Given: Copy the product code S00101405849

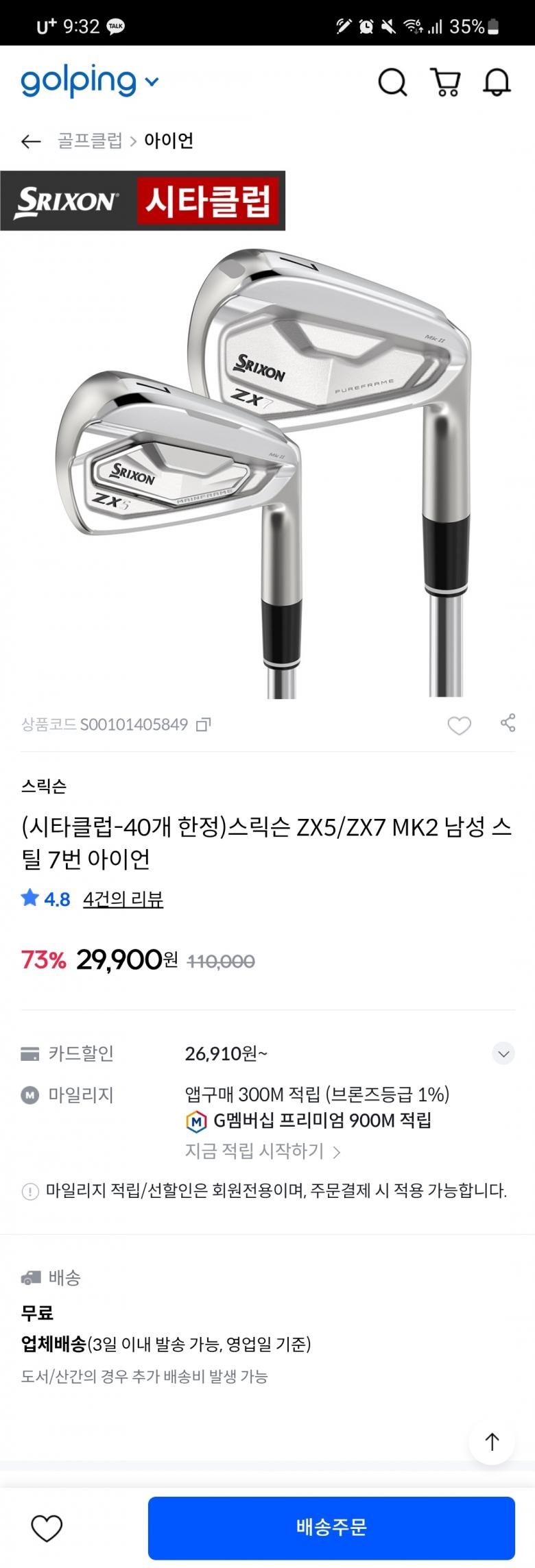Looking at the screenshot, I should (204, 724).
